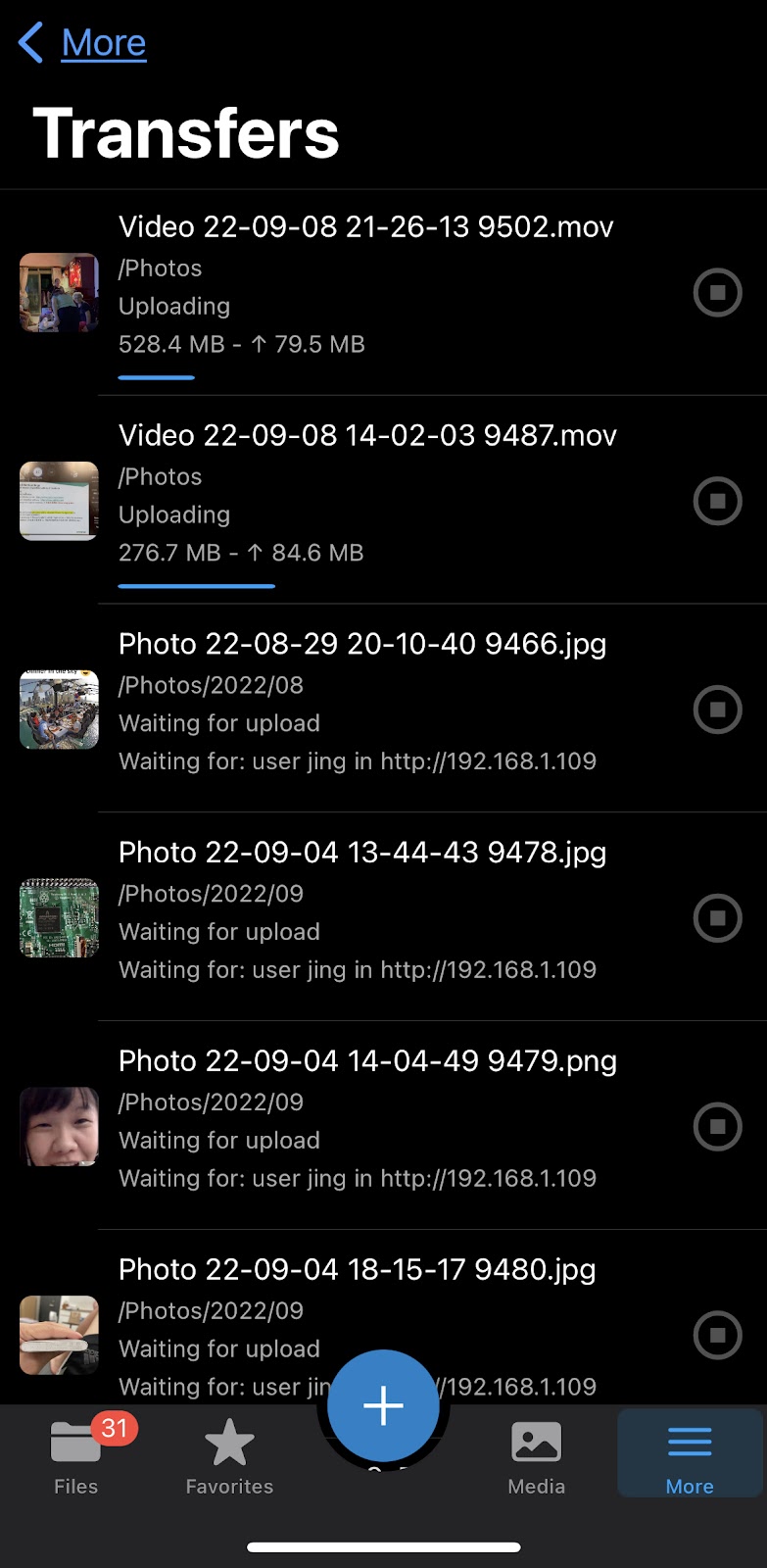The width and height of the screenshot is (767, 1568).
Task: Cancel the Photo 9466.jpg transfer
Action: tap(717, 710)
